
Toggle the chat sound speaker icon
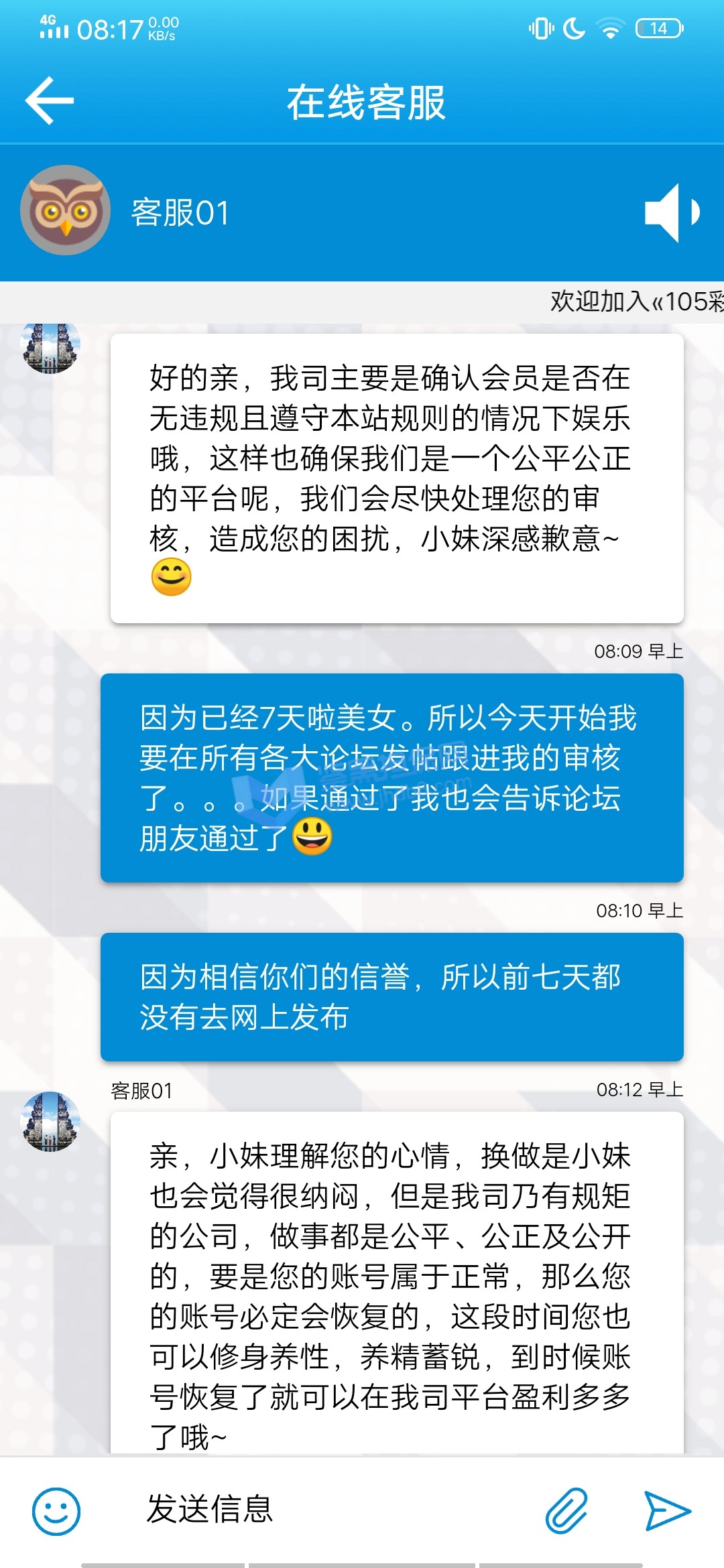click(670, 212)
